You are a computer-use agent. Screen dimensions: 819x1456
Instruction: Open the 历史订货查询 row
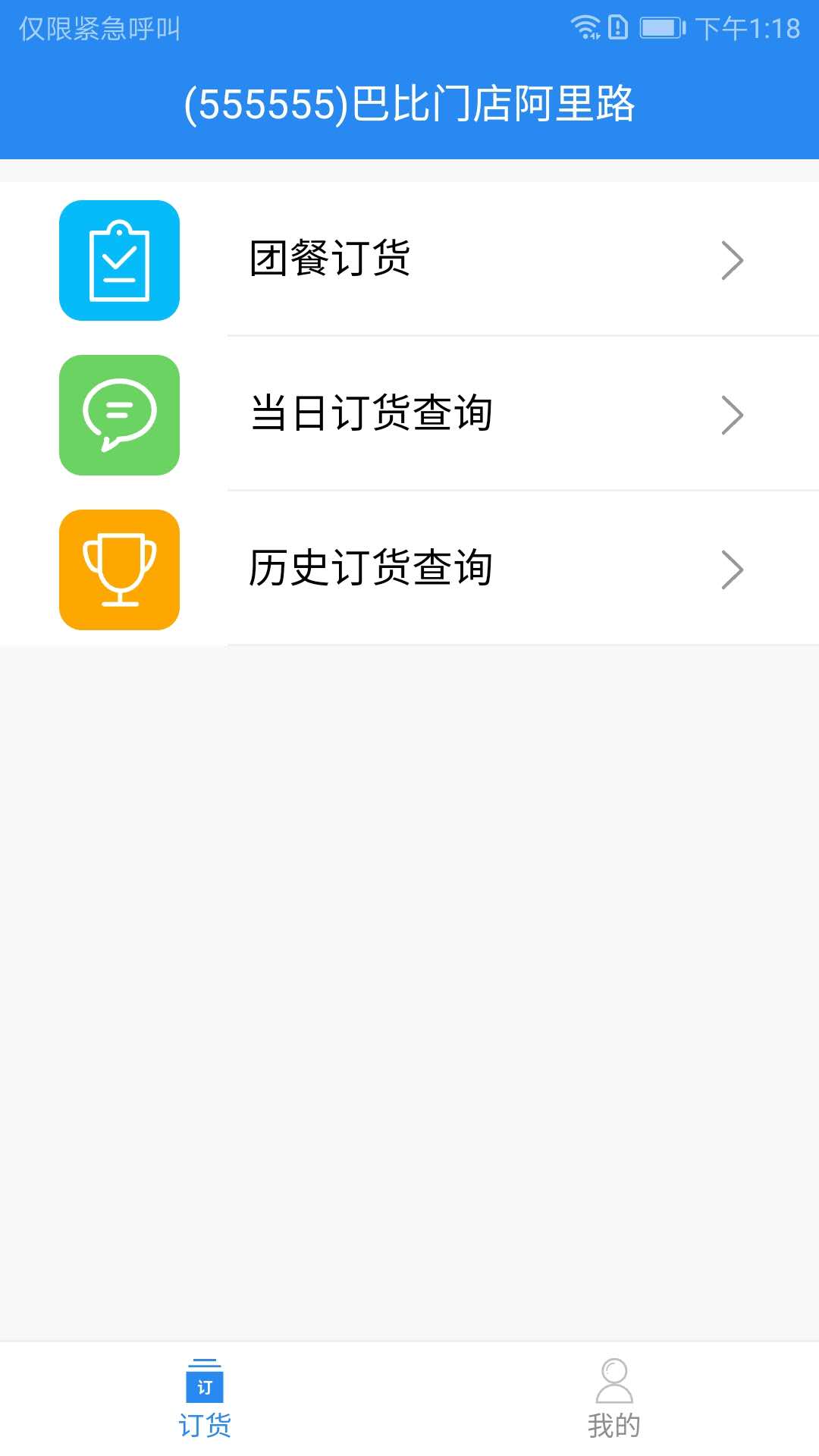pyautogui.click(x=409, y=569)
